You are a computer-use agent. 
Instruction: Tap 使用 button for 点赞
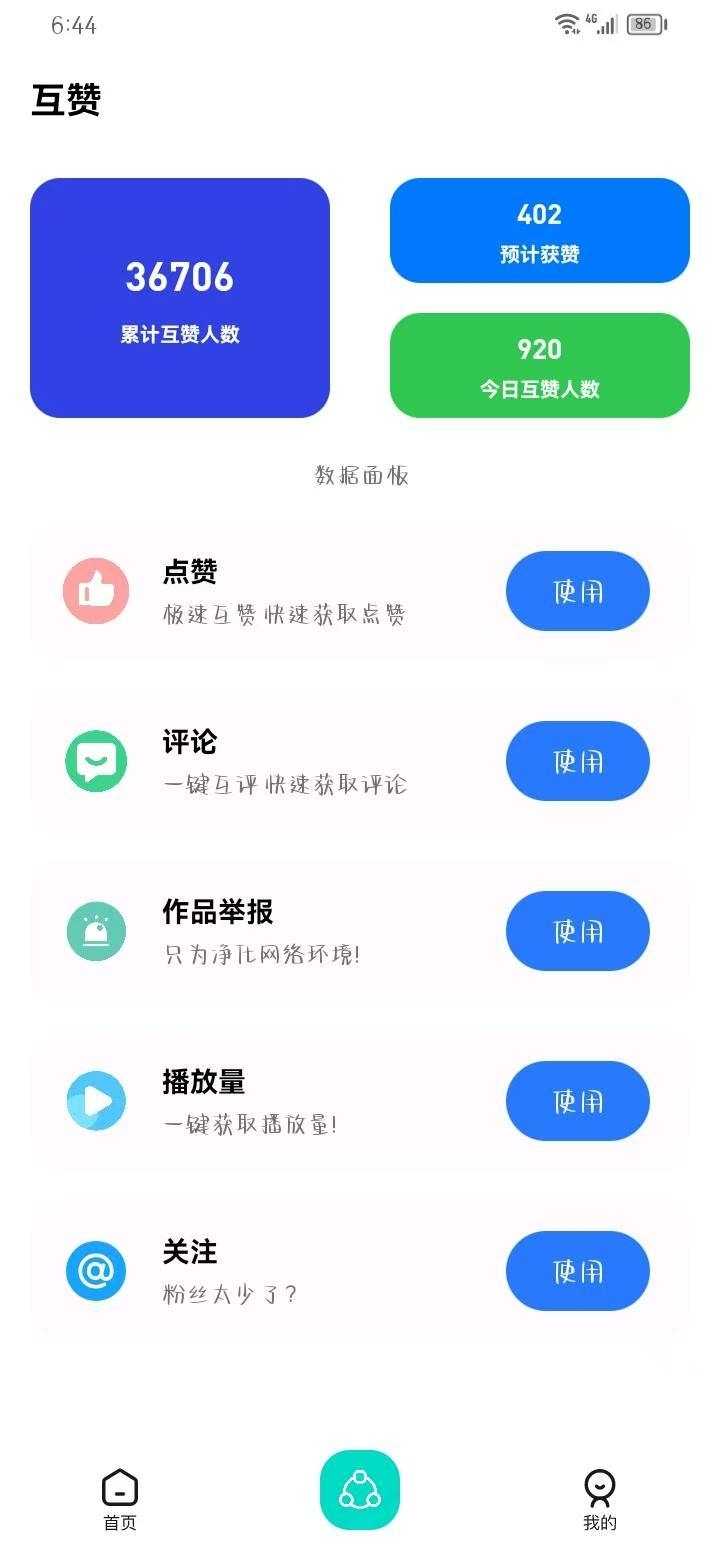coord(577,591)
